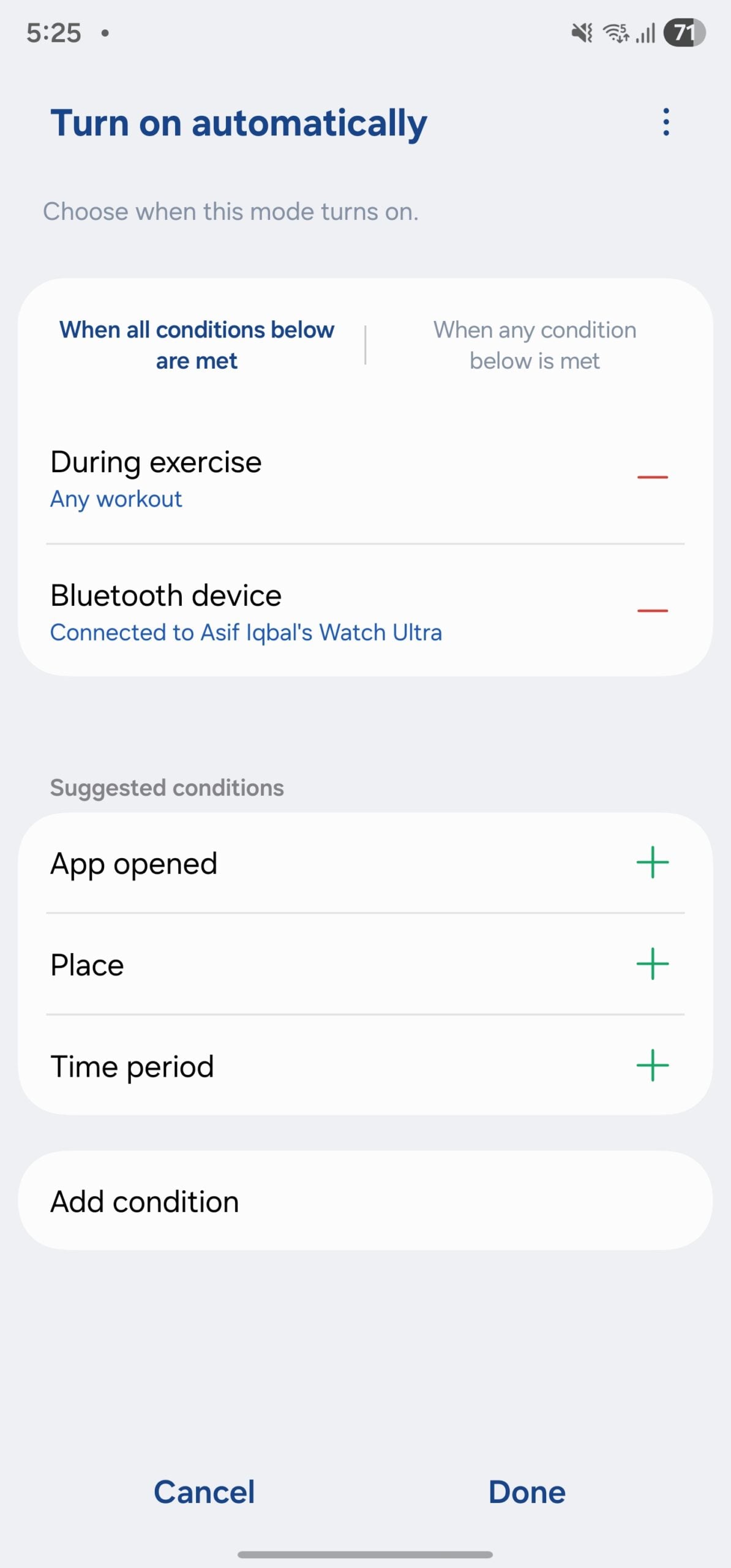Image resolution: width=731 pixels, height=1568 pixels.
Task: Tap the battery indicator showing 71
Action: (x=684, y=32)
